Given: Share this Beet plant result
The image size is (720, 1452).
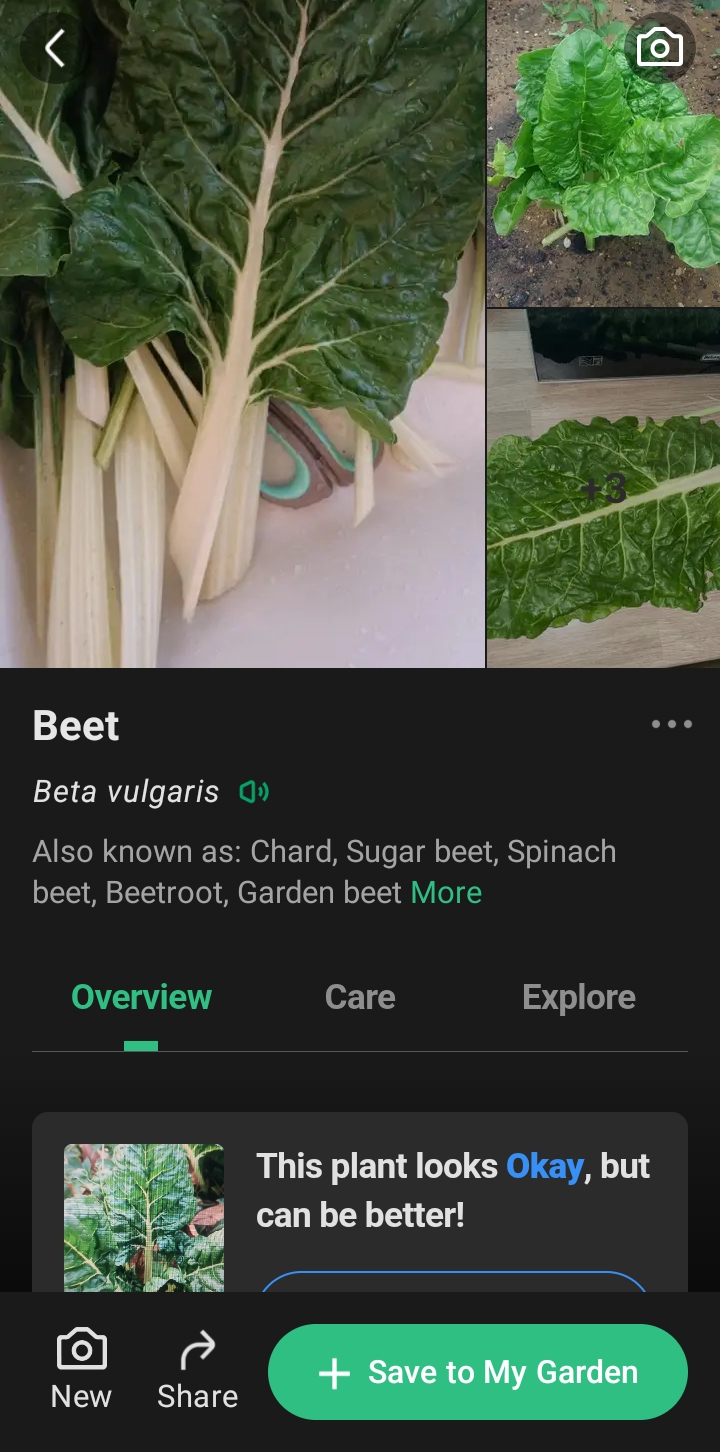Looking at the screenshot, I should [x=197, y=1370].
